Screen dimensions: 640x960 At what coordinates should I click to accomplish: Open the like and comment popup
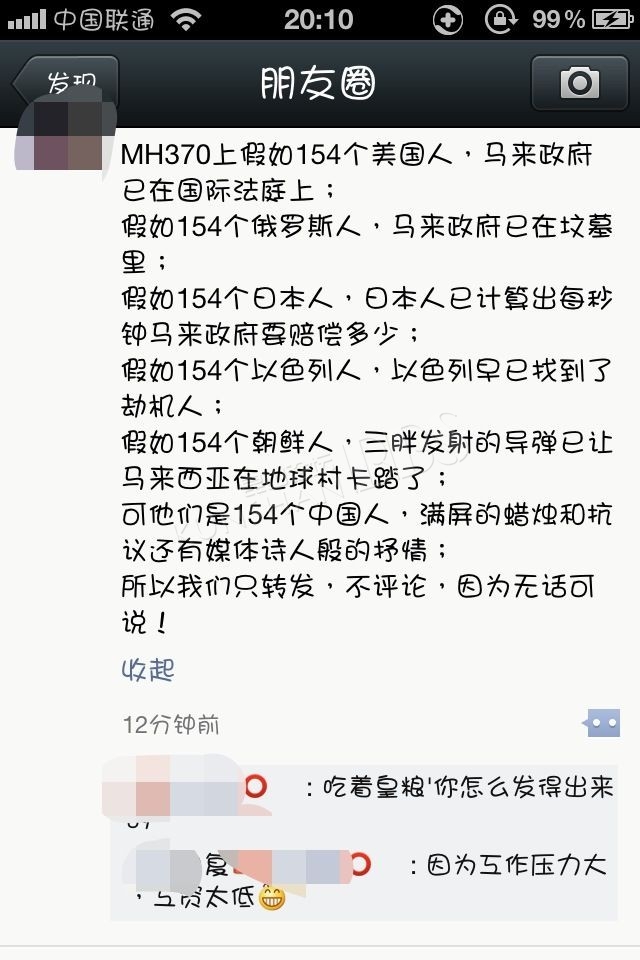pos(603,723)
